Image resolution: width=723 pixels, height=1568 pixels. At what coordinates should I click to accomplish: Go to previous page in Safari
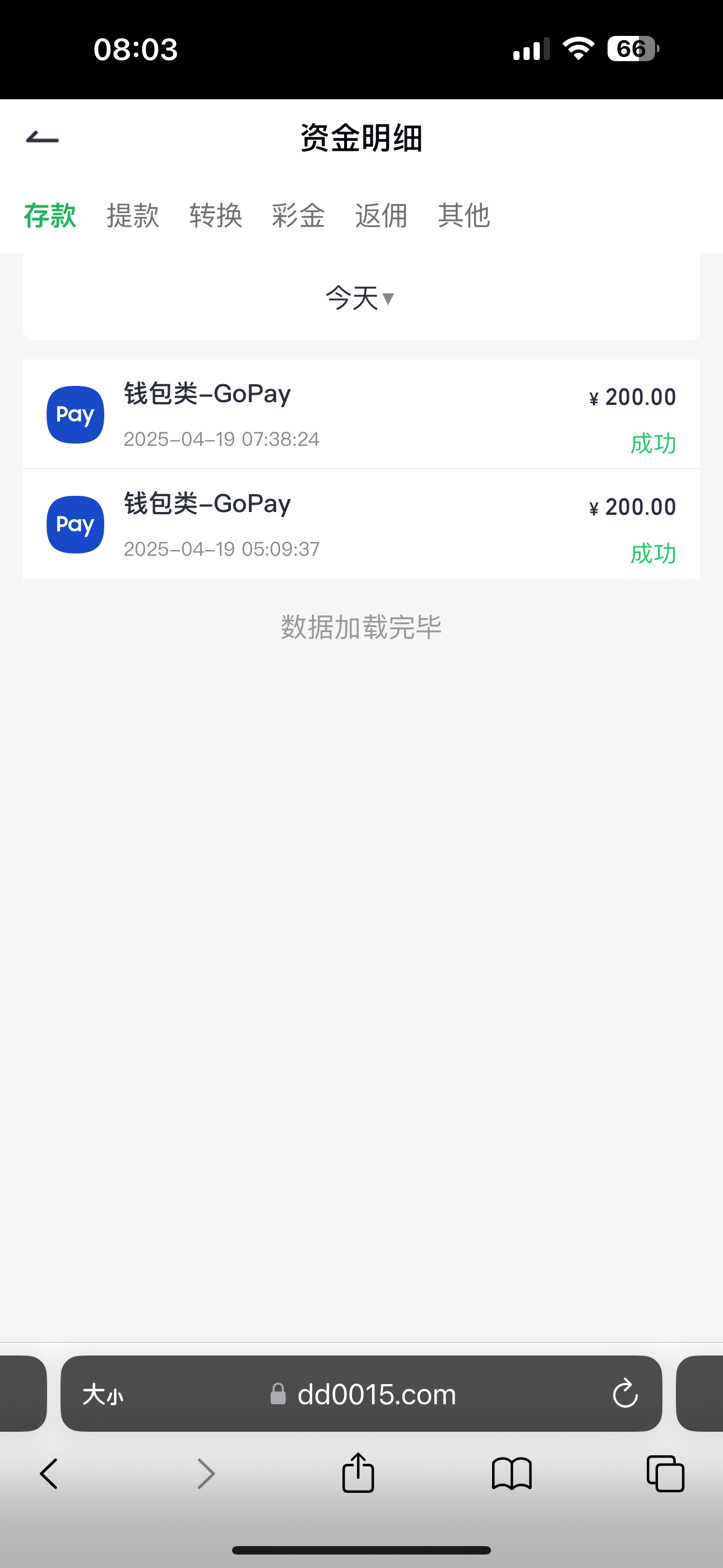pyautogui.click(x=49, y=1474)
